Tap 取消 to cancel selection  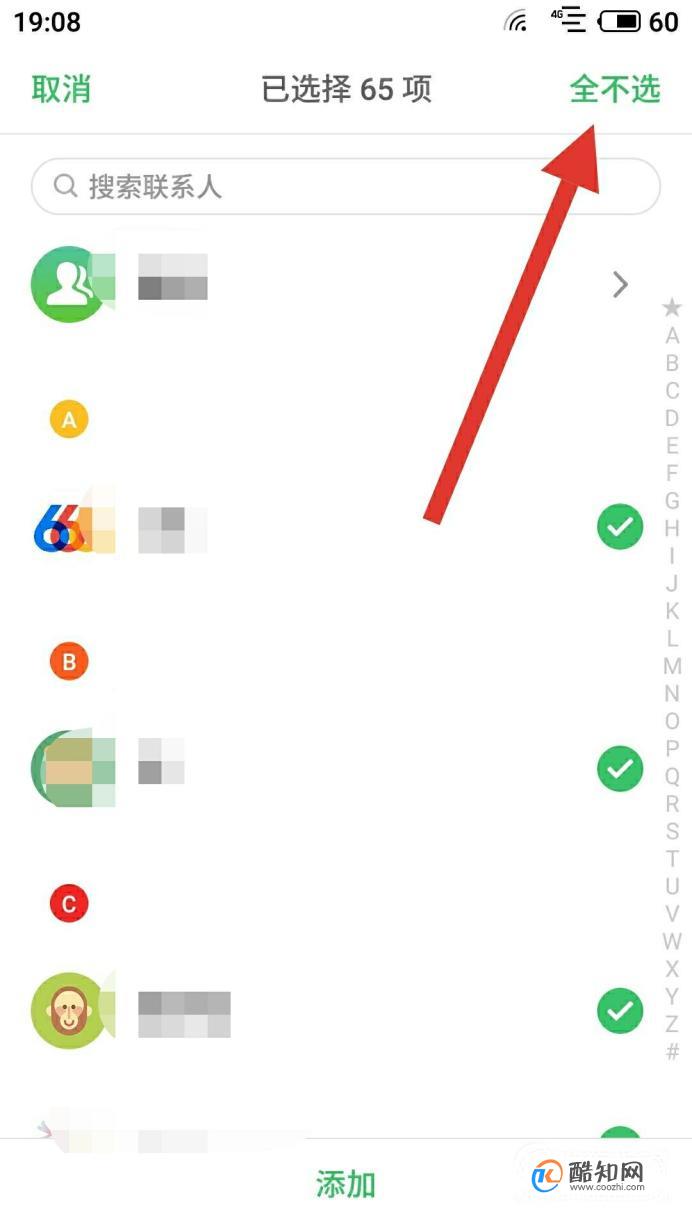click(x=61, y=88)
